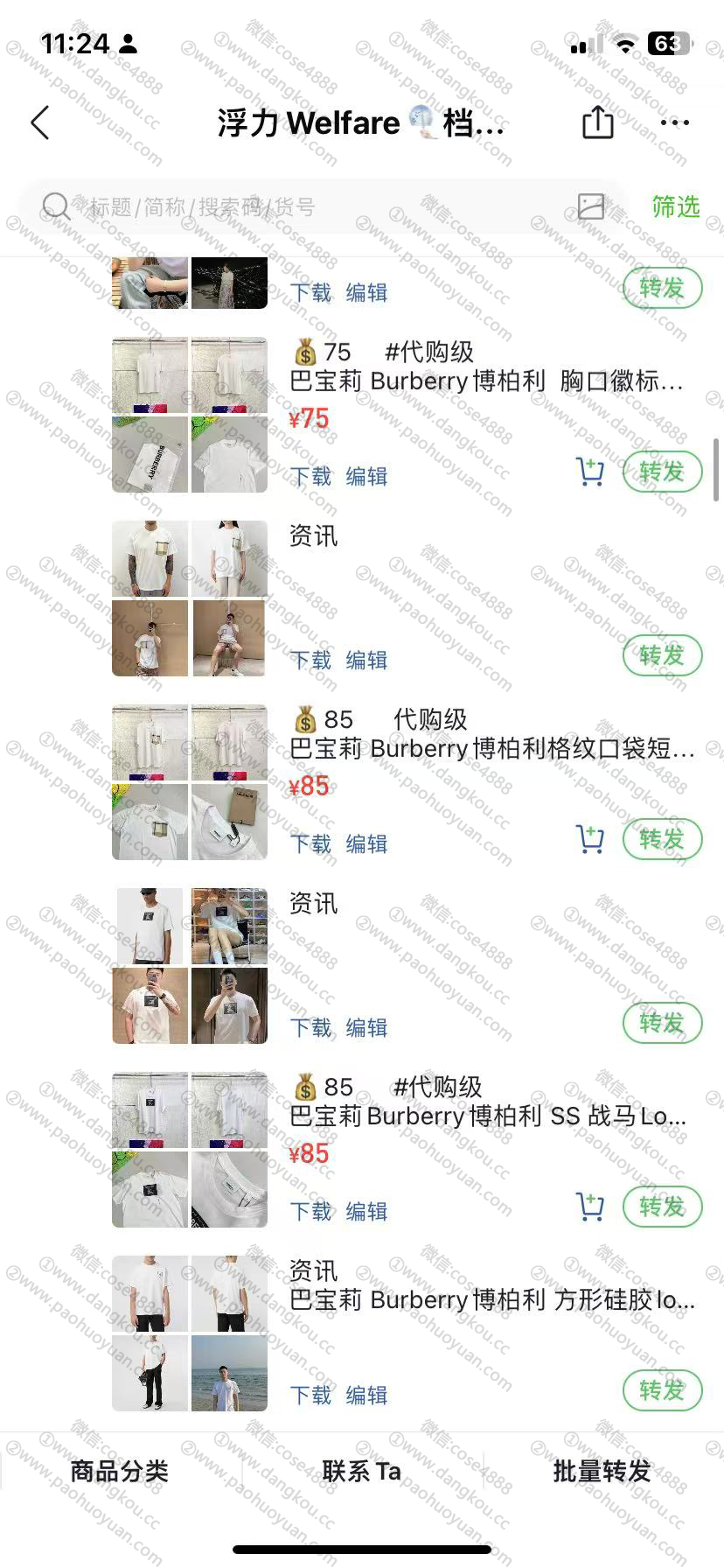724x1568 pixels.
Task: Forward the 方形硅胶 Burberry 资讯 post
Action: pyautogui.click(x=662, y=1390)
